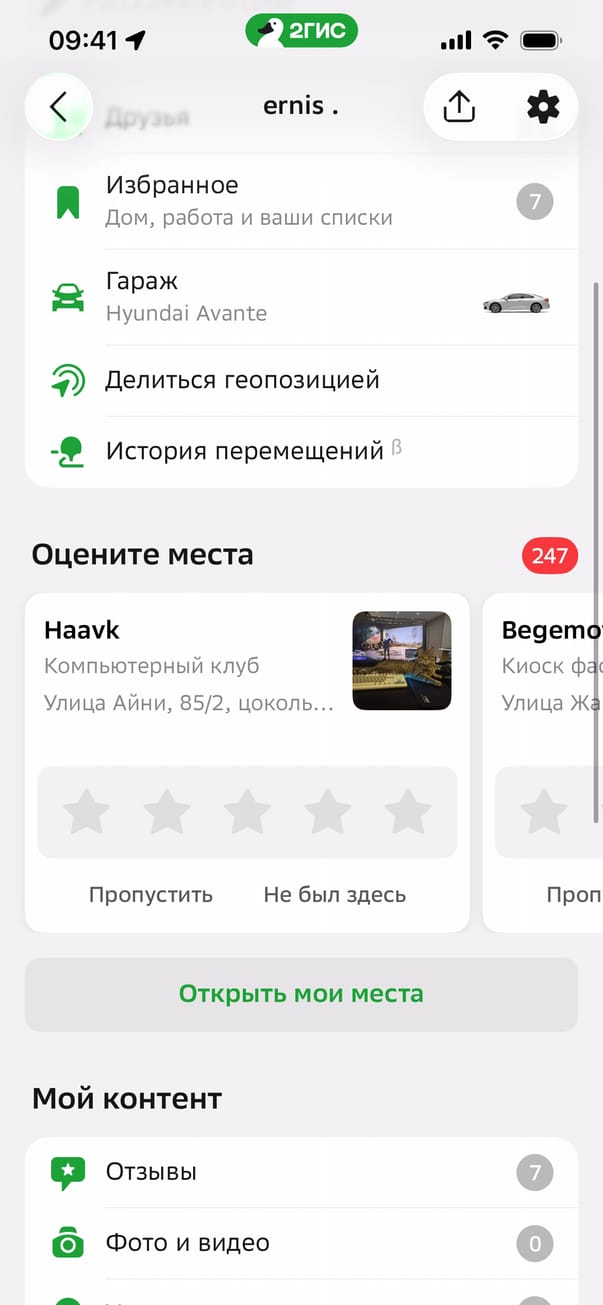
Task: Open Отзывы in my content
Action: 300,1172
